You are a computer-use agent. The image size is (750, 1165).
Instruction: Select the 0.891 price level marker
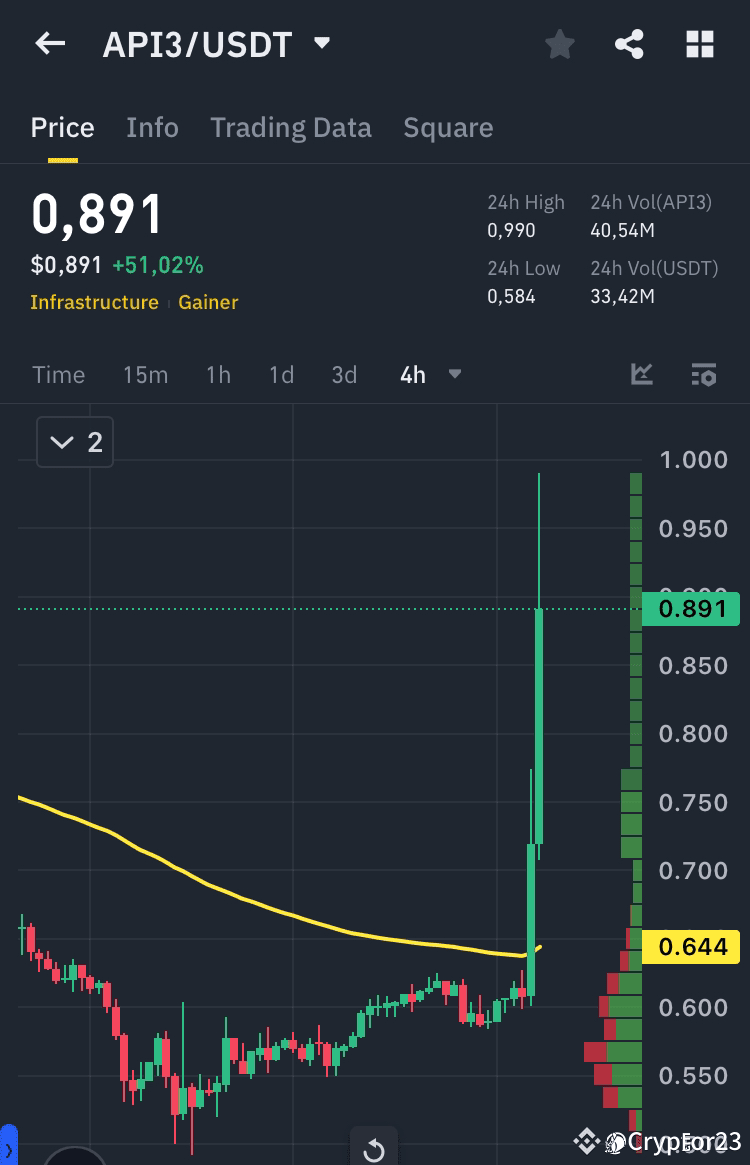690,609
